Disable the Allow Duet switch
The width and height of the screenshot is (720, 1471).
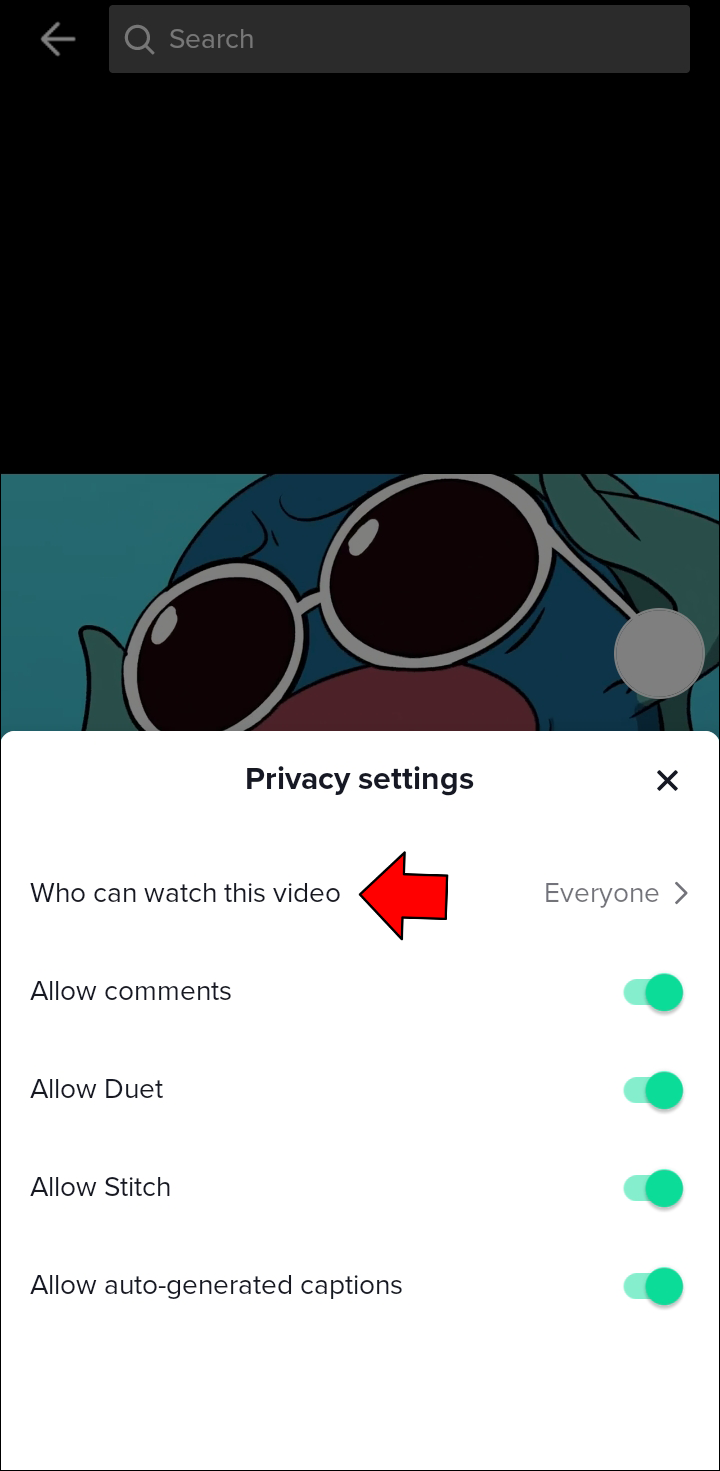(x=654, y=1090)
